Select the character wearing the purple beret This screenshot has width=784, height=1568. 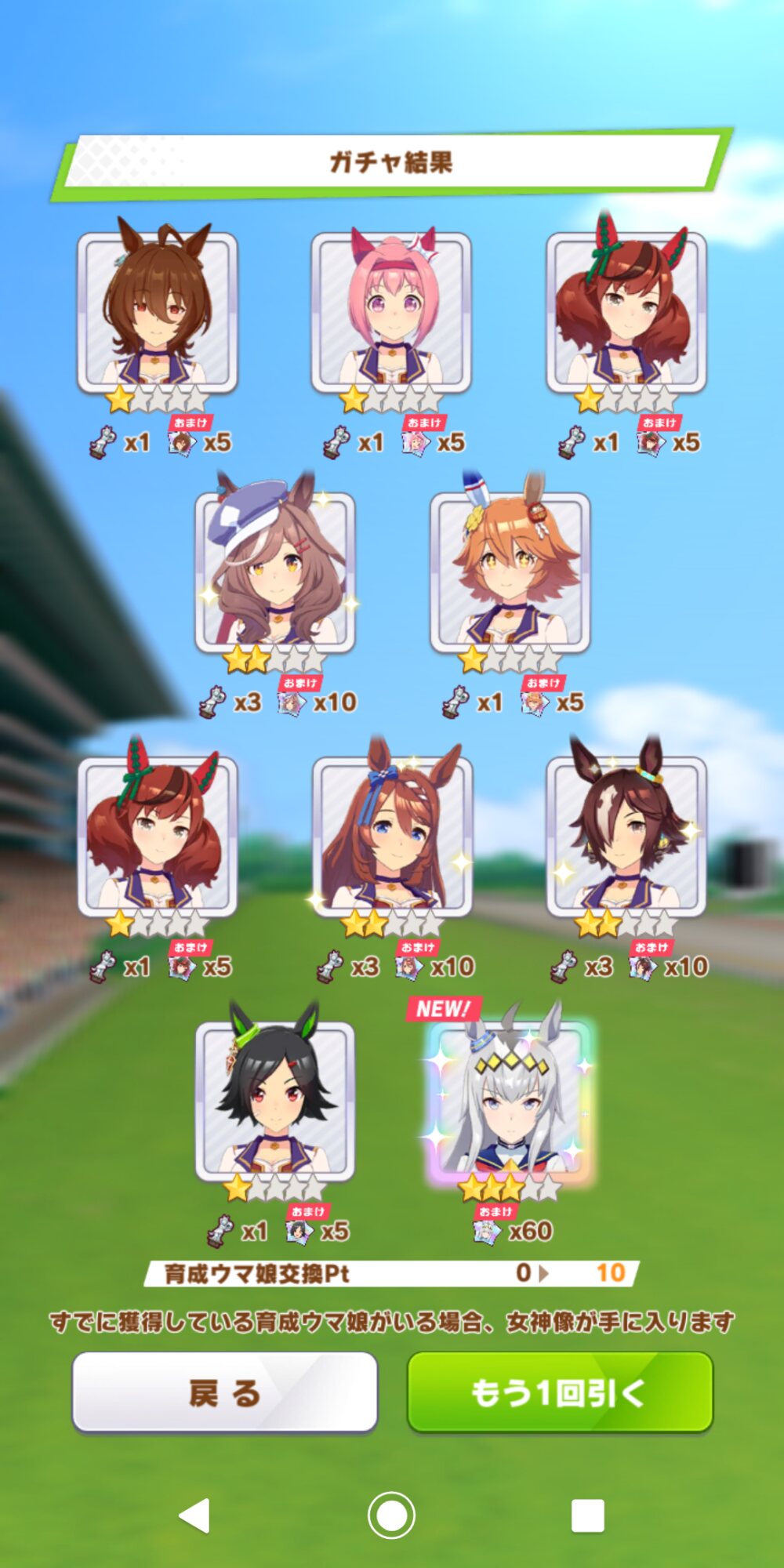coord(275,572)
